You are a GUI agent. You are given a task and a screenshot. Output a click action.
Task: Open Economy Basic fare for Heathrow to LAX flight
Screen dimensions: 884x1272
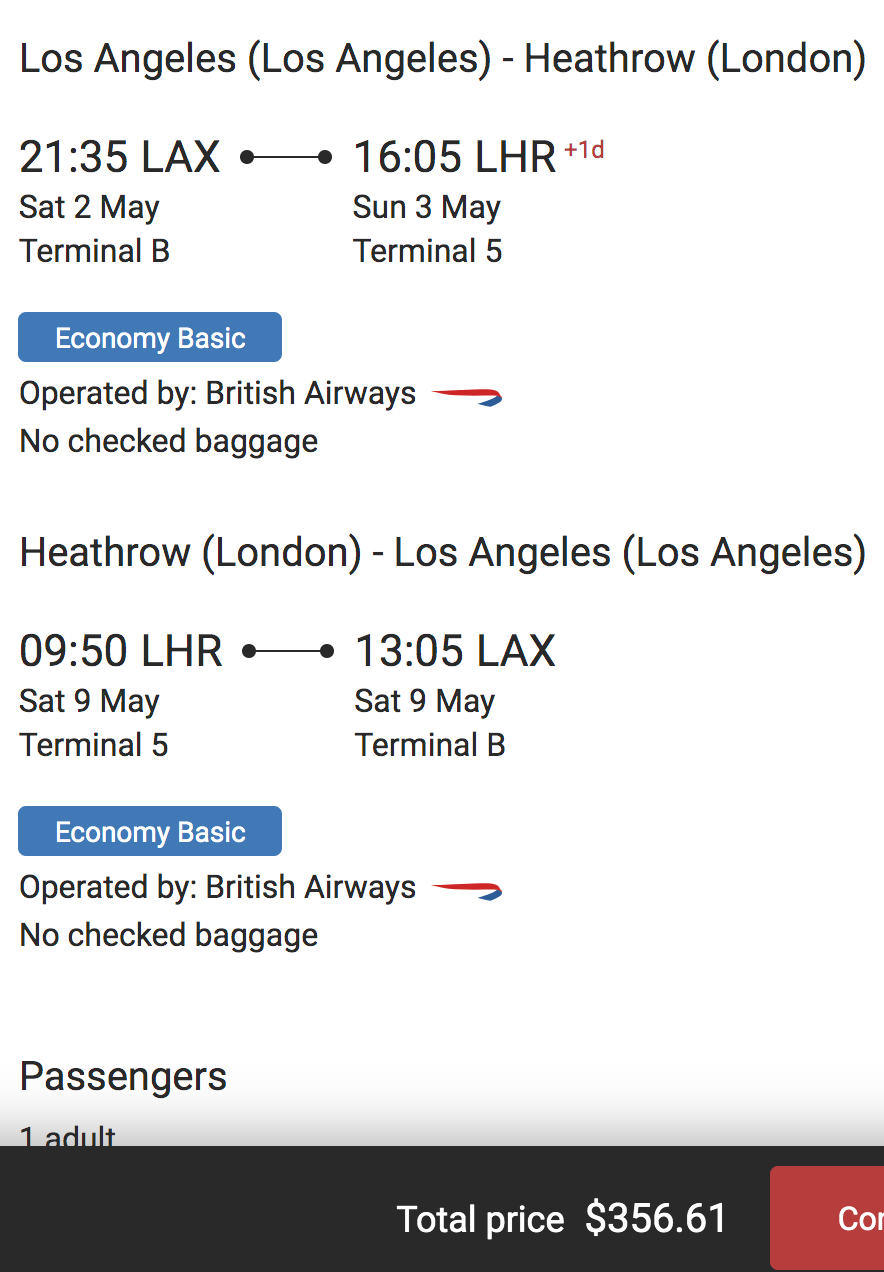pyautogui.click(x=150, y=832)
